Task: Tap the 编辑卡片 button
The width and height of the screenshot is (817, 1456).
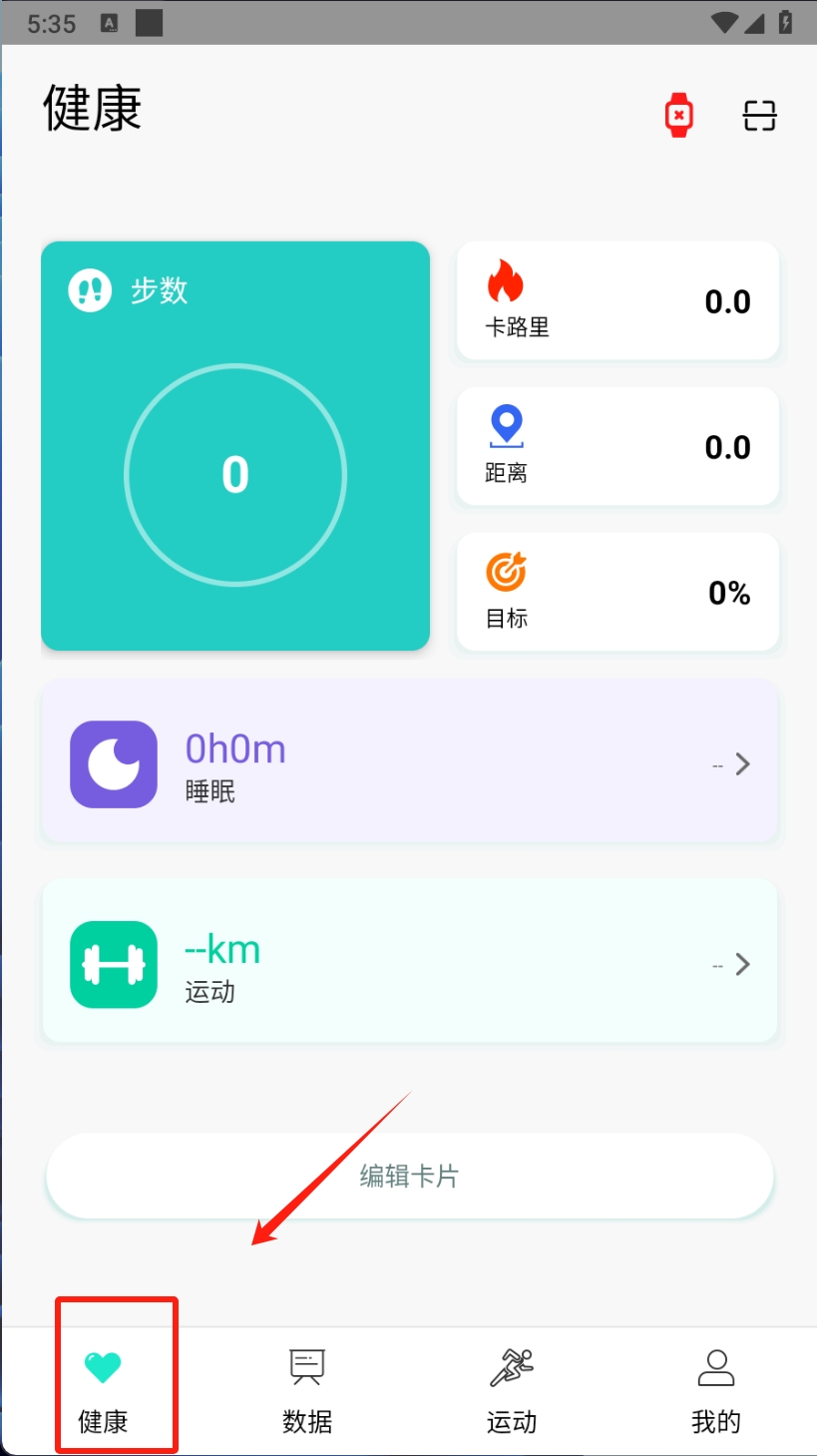Action: (409, 1176)
